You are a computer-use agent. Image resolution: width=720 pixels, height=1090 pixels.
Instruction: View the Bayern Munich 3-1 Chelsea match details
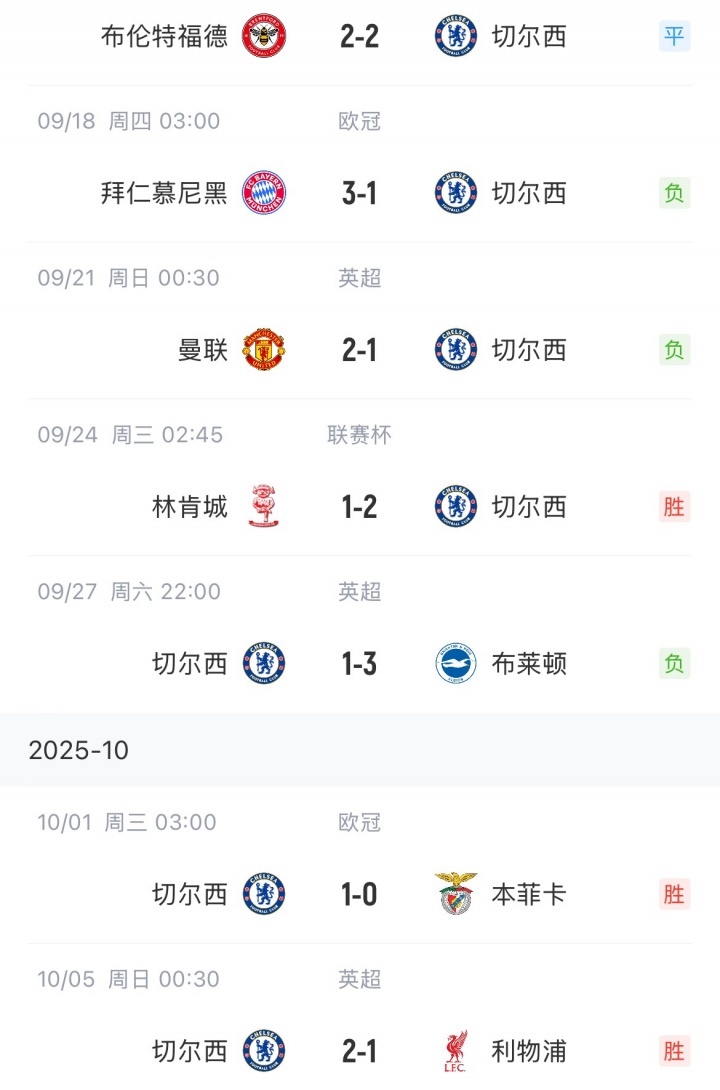tap(359, 193)
